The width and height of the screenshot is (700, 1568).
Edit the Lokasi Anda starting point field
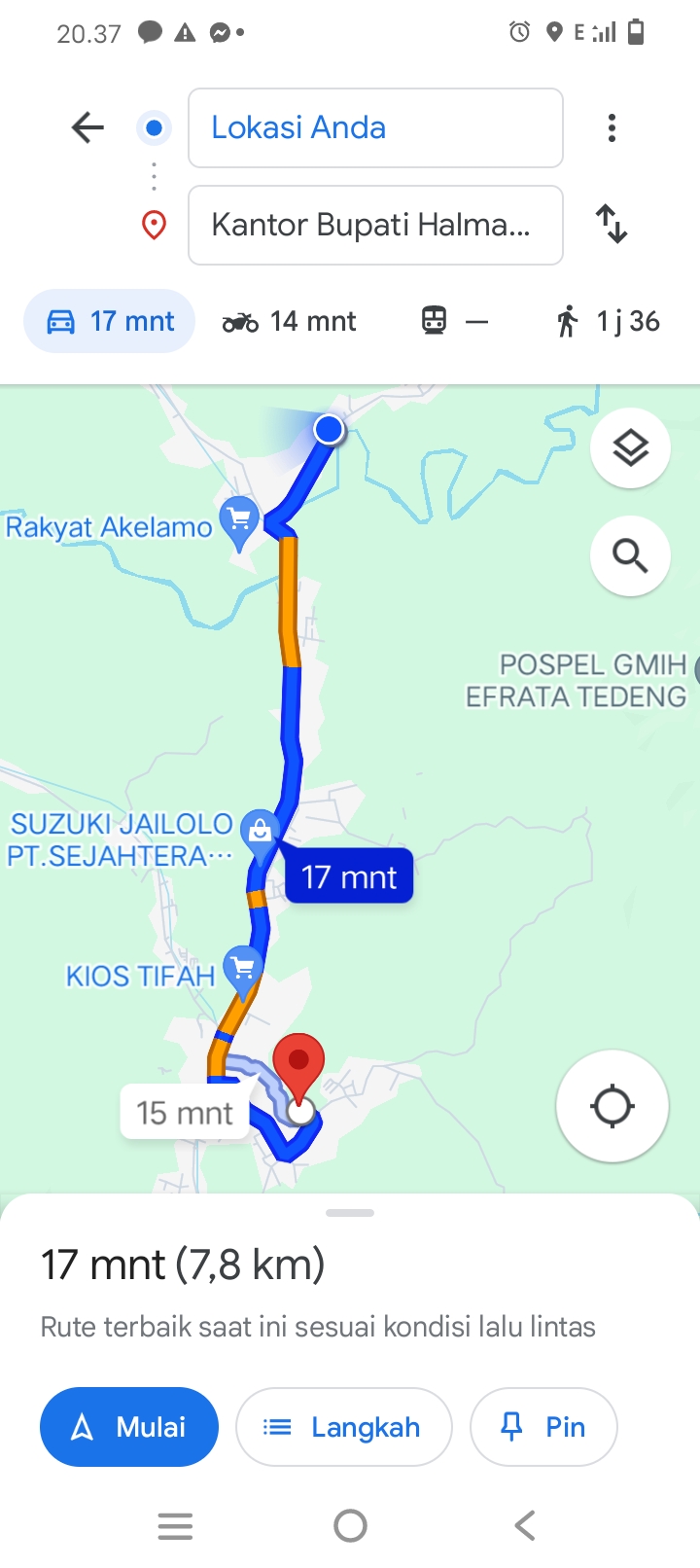[x=375, y=127]
